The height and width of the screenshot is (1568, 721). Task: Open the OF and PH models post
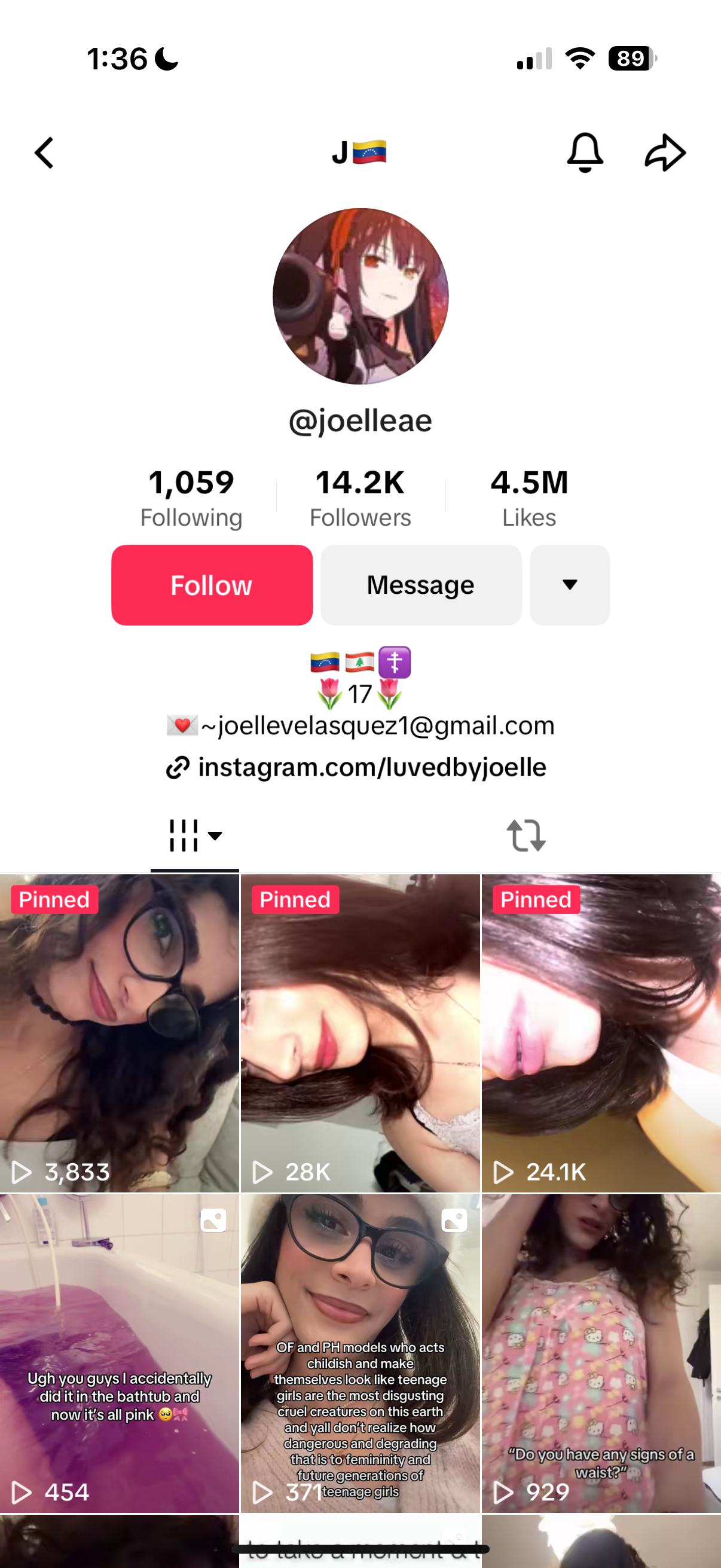tap(360, 1353)
